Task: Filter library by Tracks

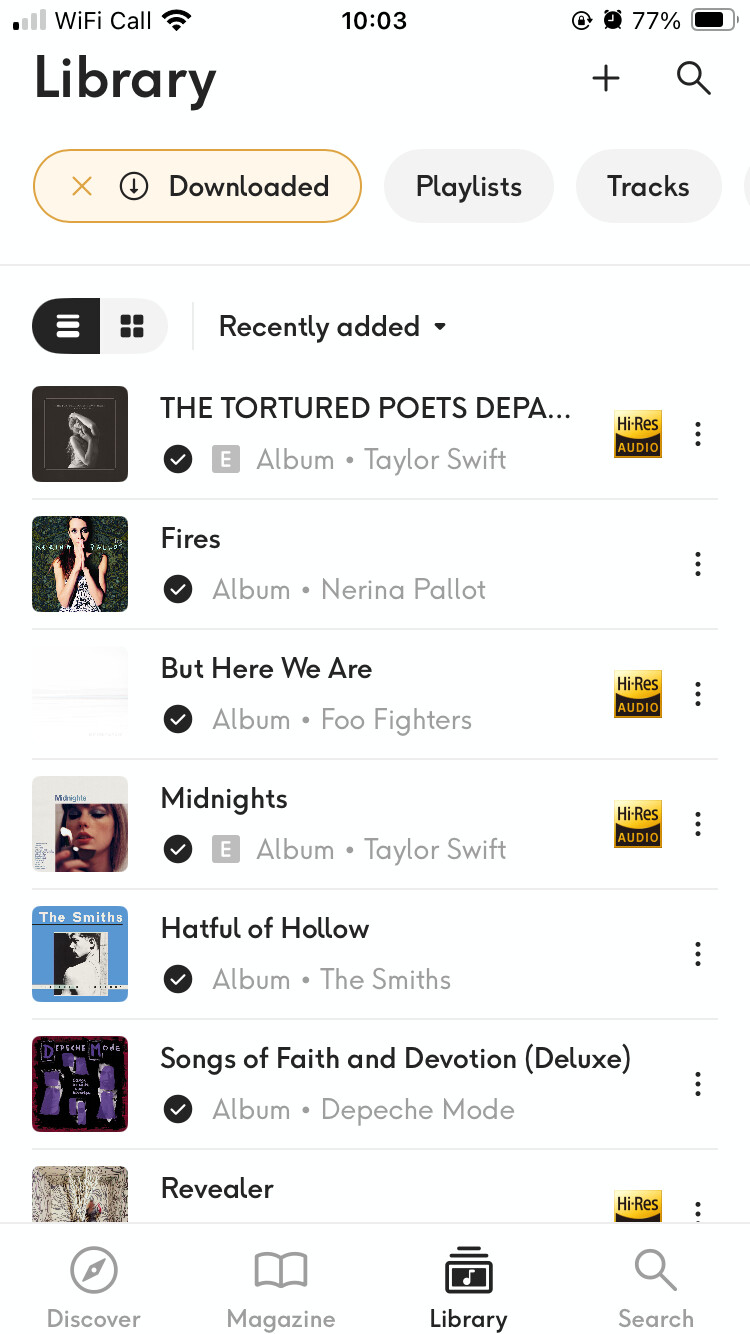Action: (648, 186)
